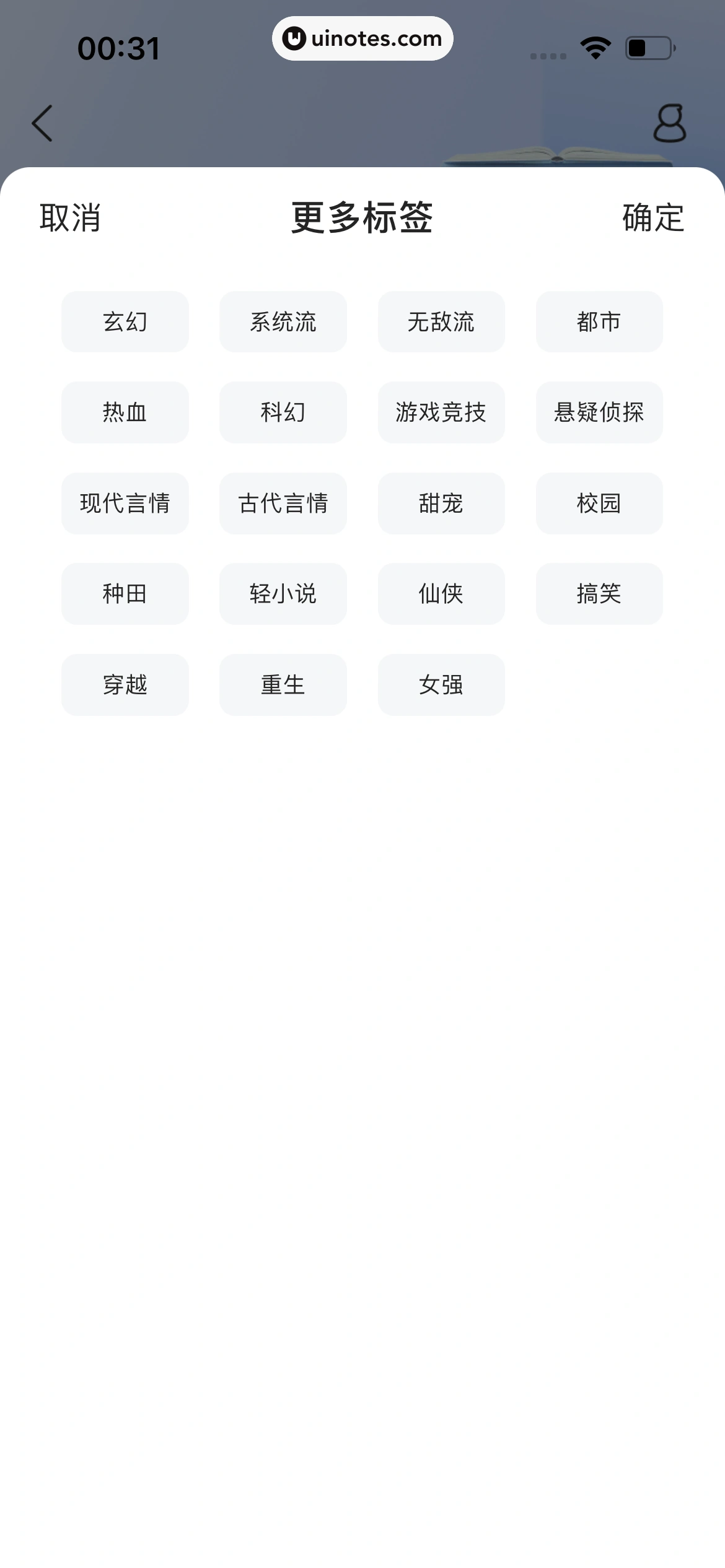Tap the 甜宠 tag chip
The image size is (725, 1568).
(441, 503)
